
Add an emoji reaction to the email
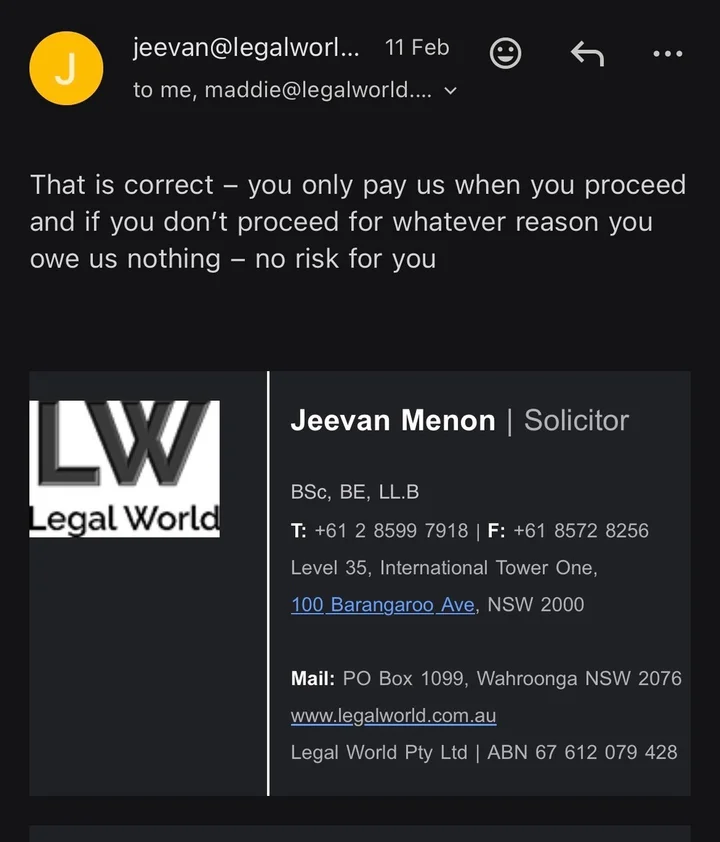[x=506, y=53]
